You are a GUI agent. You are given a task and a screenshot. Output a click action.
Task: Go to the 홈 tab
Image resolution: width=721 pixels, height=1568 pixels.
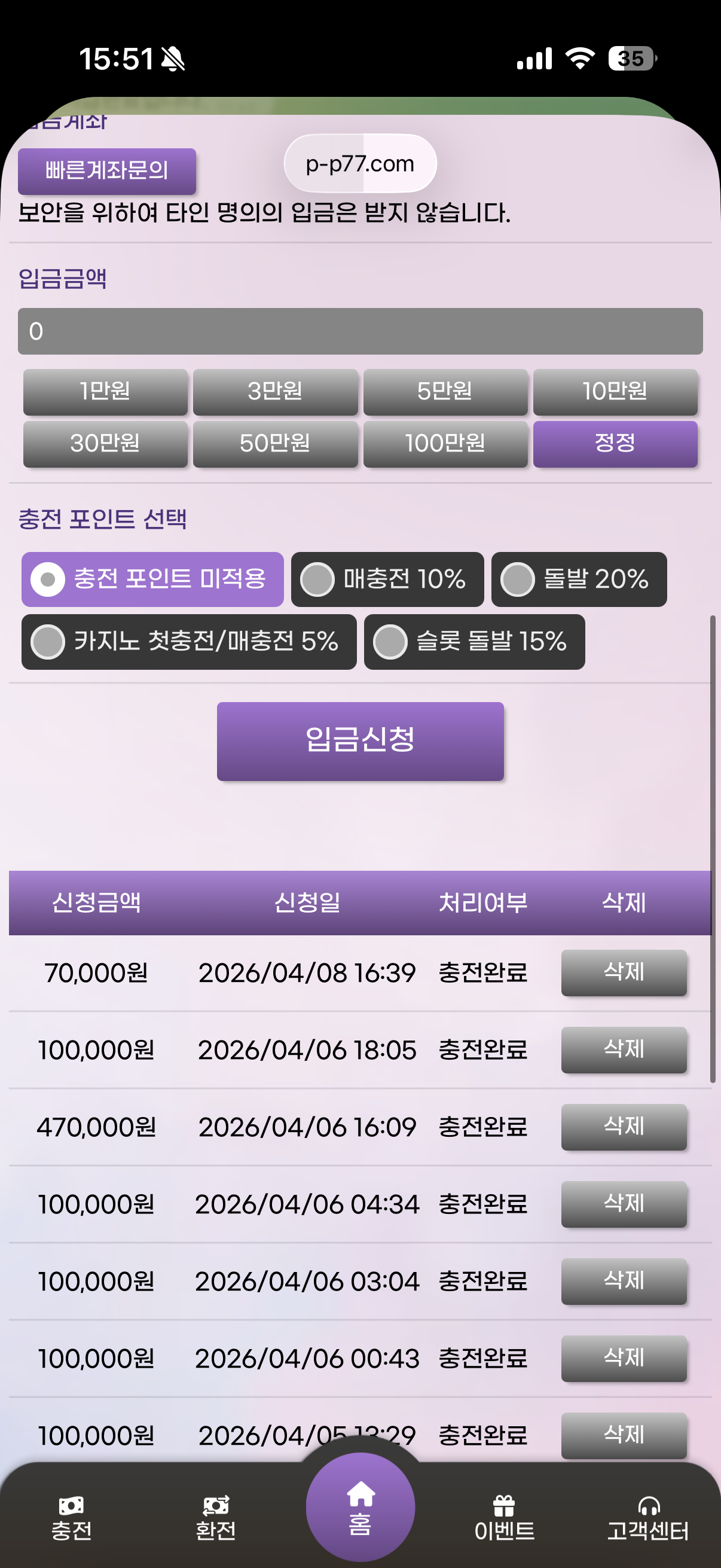(360, 1507)
